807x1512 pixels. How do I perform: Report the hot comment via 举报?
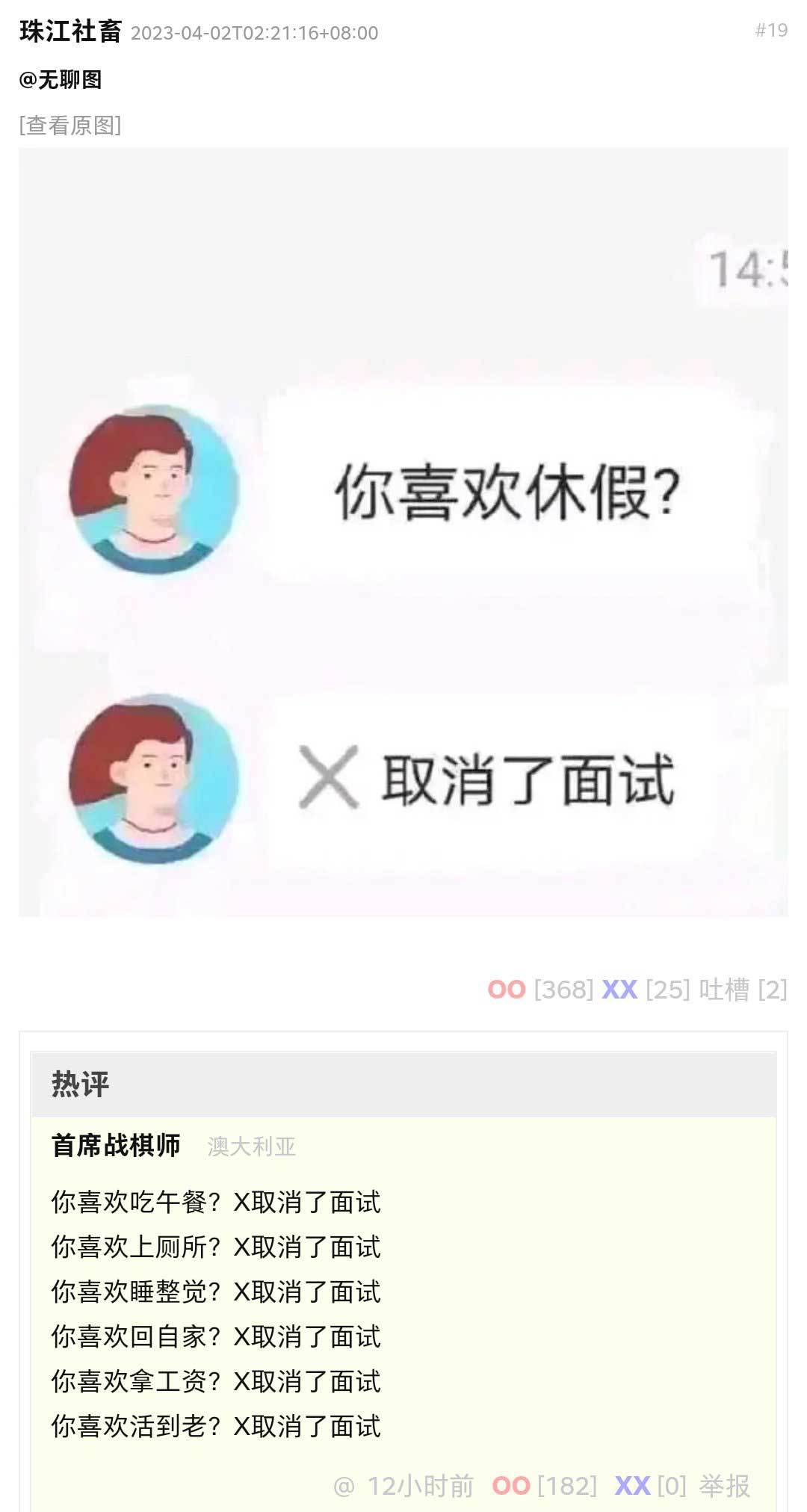pos(724,1487)
